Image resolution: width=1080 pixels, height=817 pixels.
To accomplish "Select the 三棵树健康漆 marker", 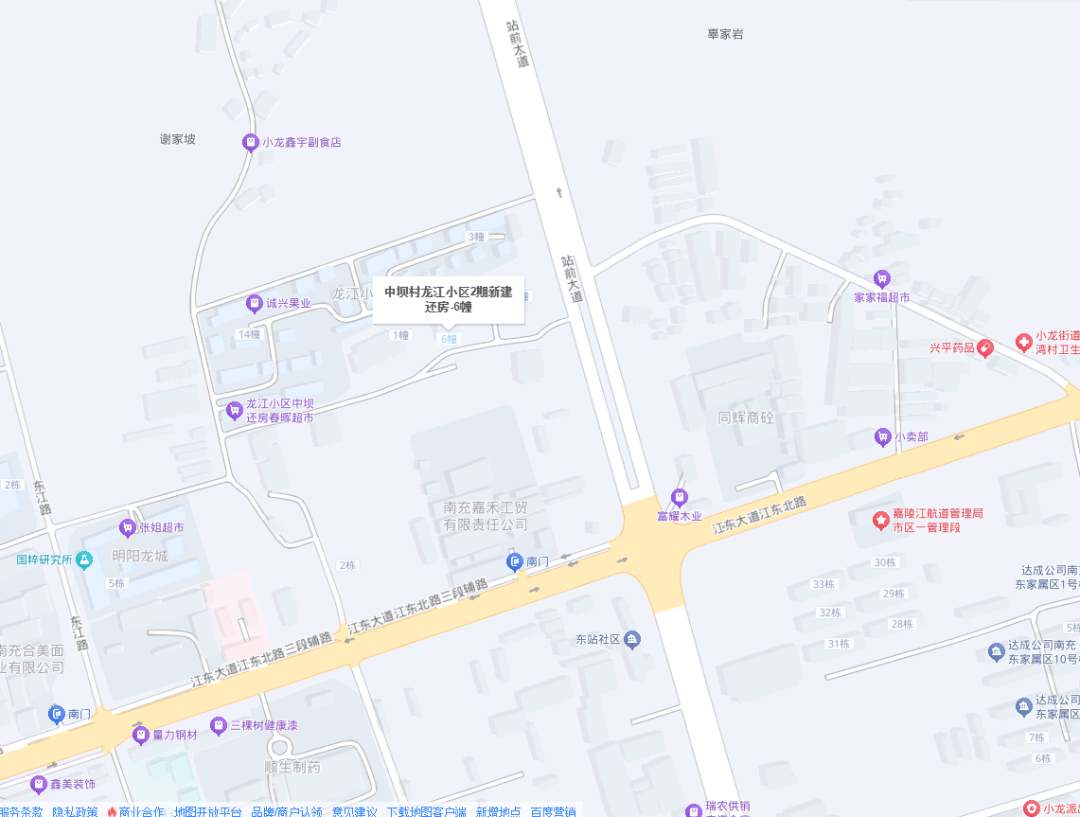I will tap(218, 725).
